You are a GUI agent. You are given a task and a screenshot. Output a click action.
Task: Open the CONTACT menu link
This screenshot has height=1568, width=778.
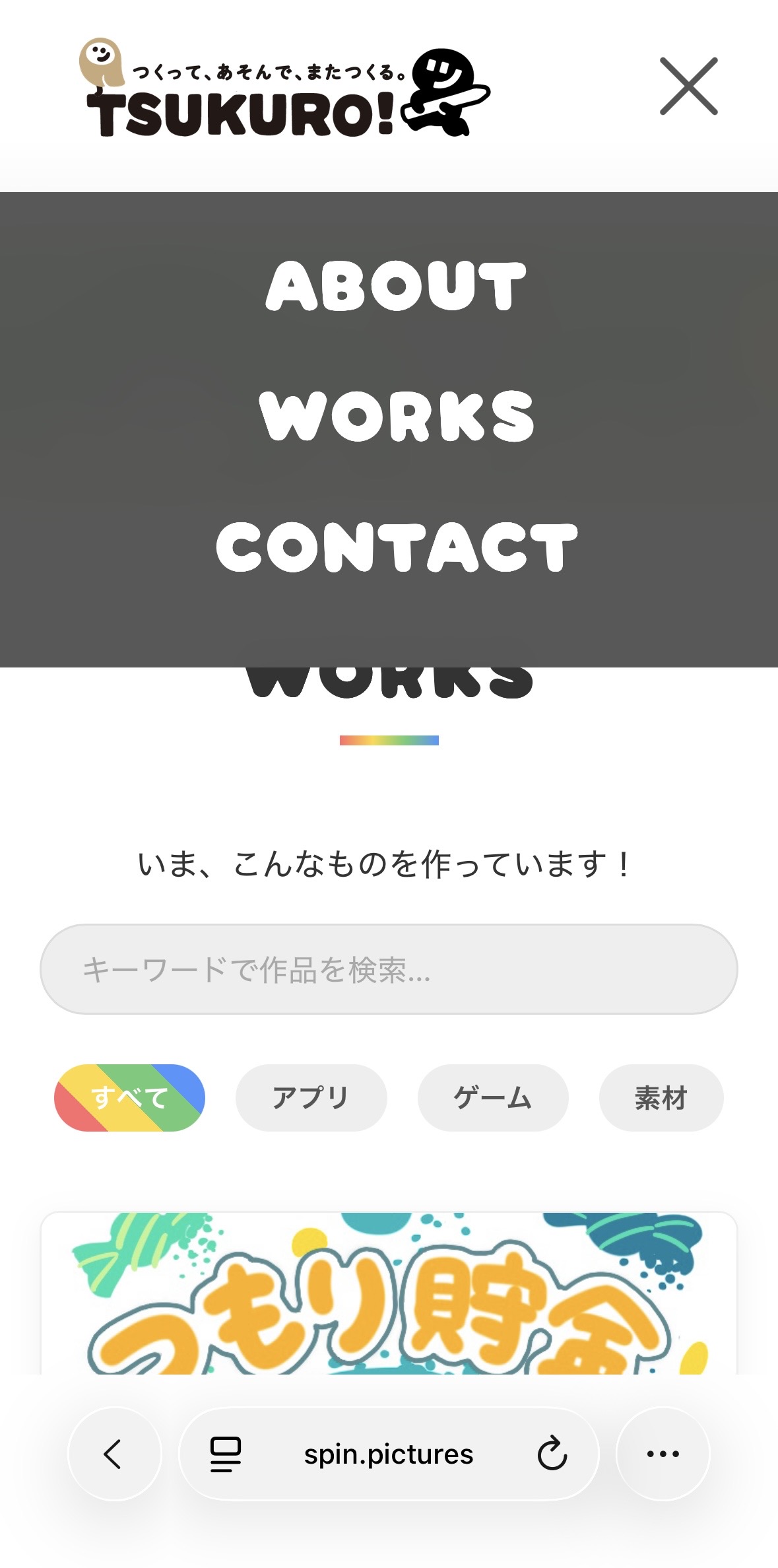[396, 547]
